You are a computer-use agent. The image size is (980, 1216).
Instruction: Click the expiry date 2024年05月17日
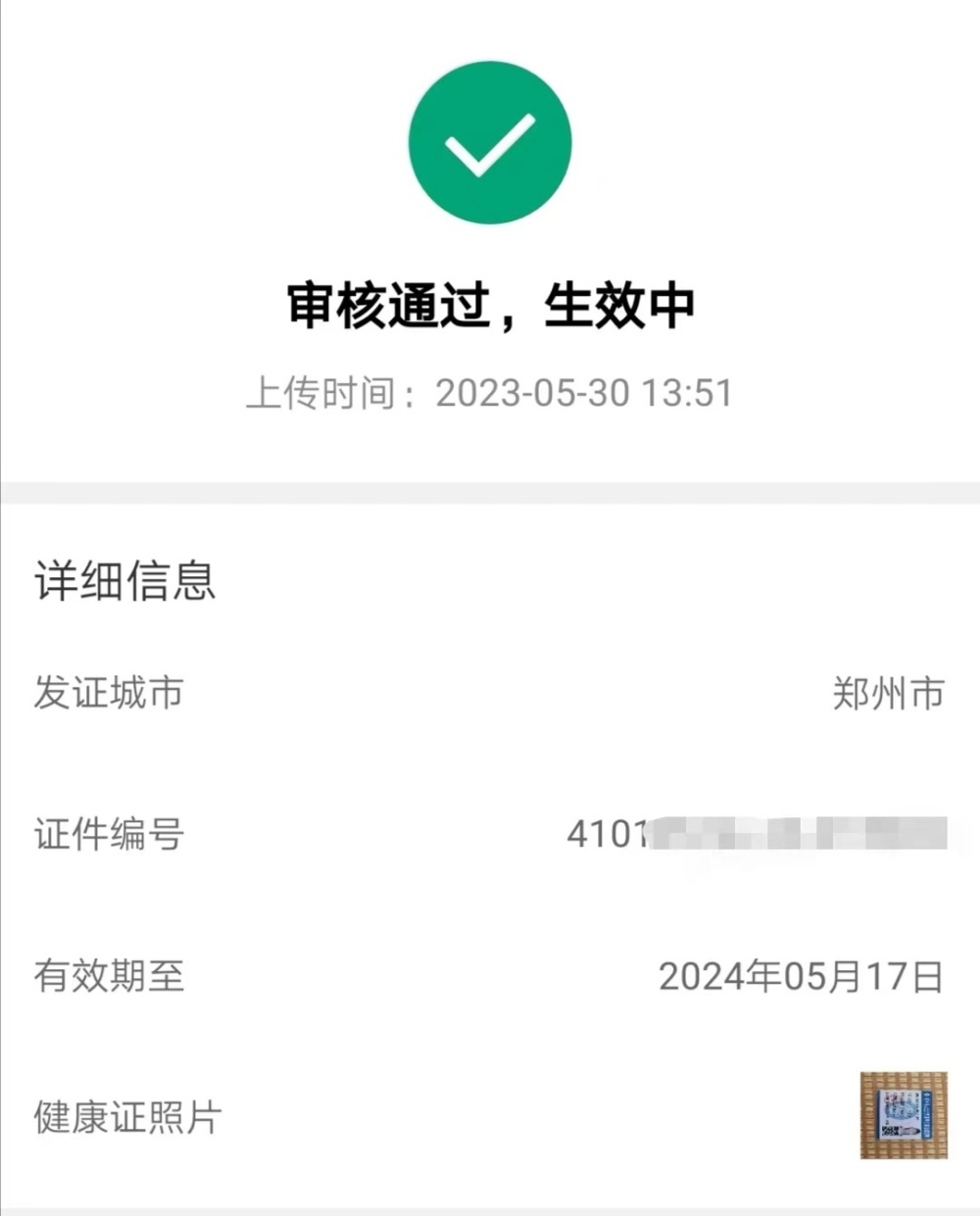tap(801, 976)
